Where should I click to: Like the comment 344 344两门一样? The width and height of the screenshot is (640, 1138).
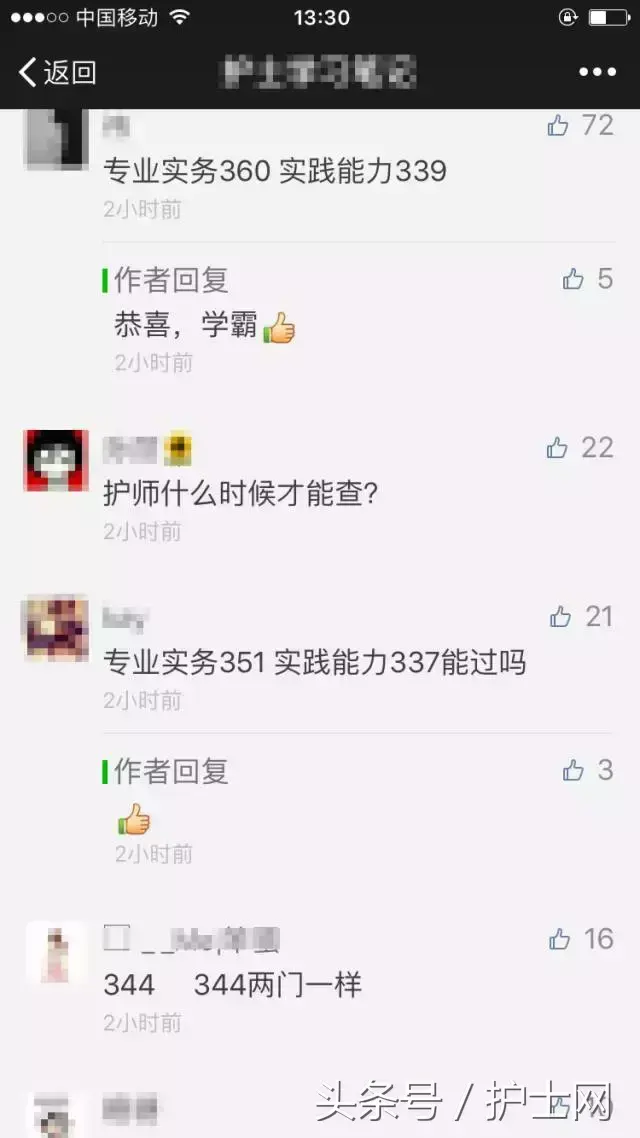click(x=560, y=939)
